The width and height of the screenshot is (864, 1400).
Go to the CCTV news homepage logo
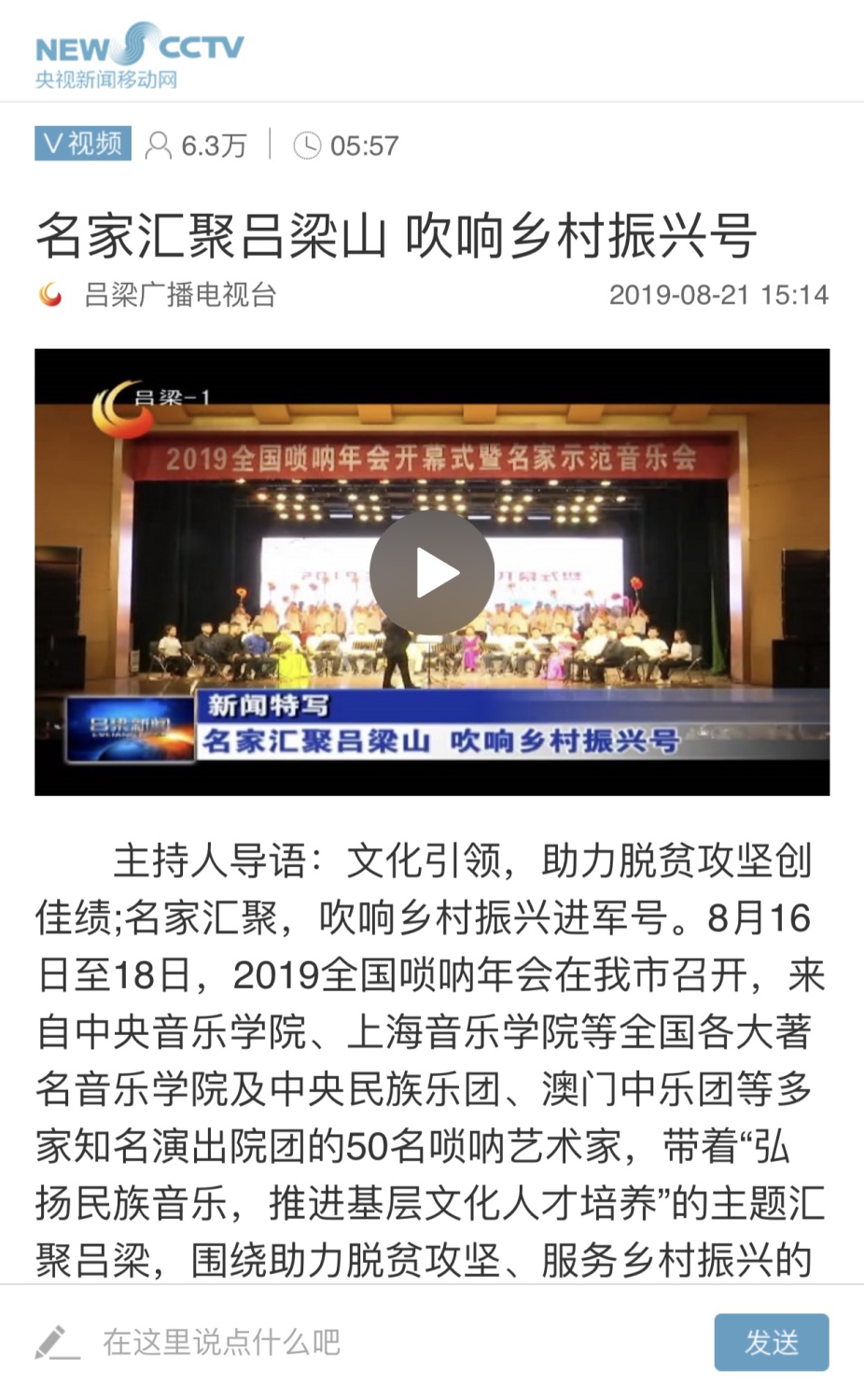tap(139, 55)
